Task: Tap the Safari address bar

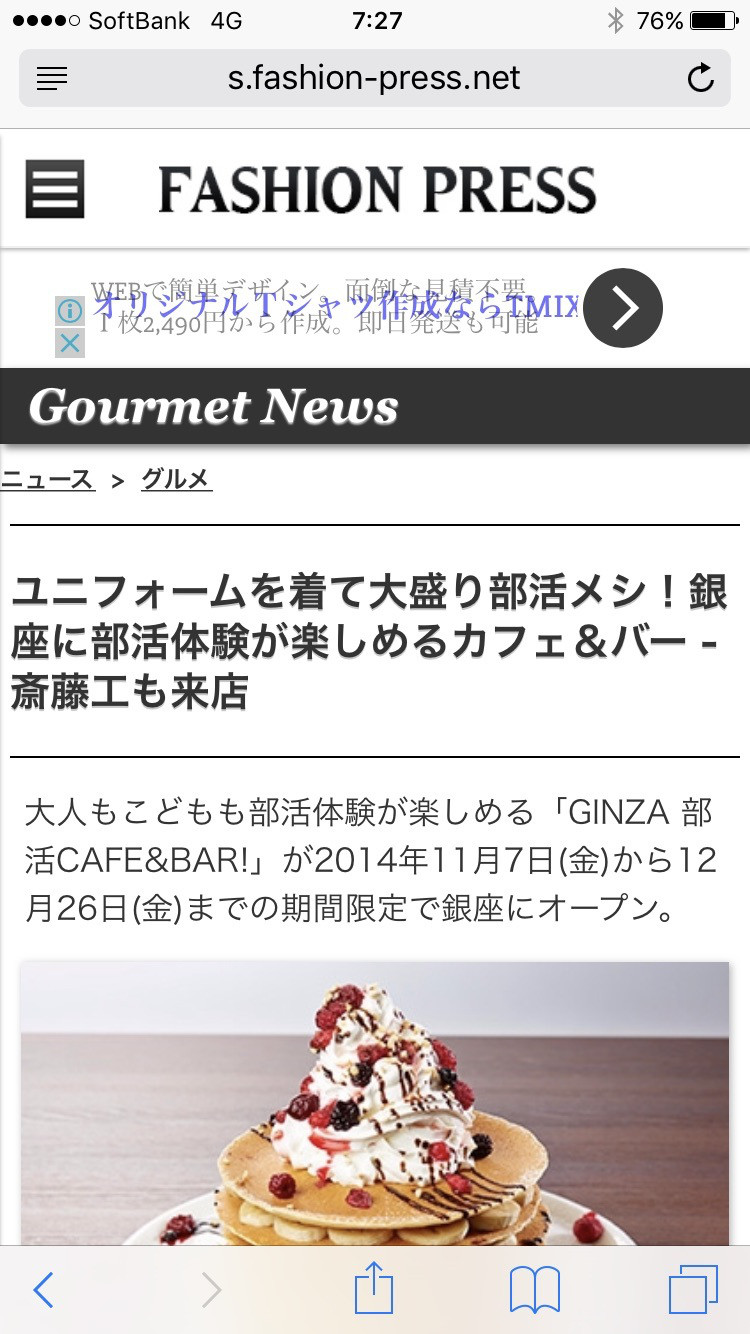Action: tap(374, 78)
